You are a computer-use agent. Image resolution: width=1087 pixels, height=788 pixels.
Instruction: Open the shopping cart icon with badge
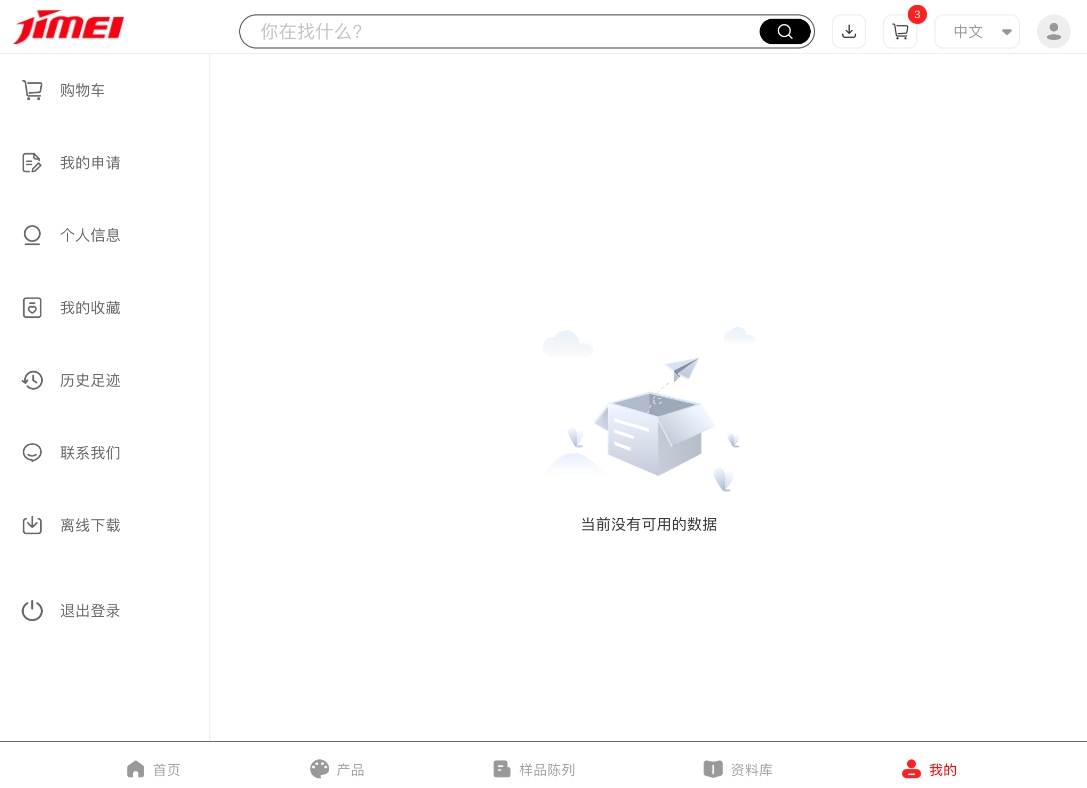(900, 32)
